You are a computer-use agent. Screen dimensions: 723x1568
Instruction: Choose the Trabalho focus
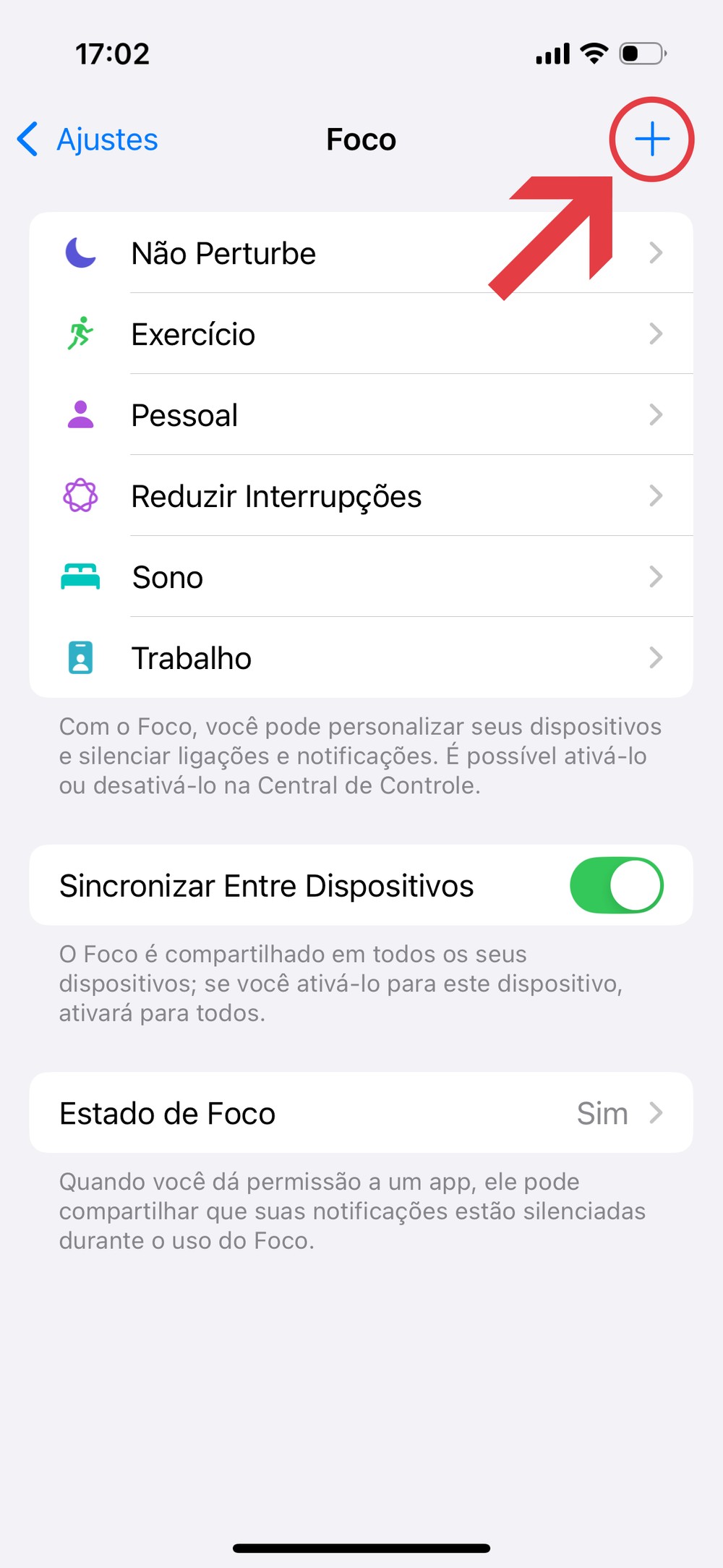pyautogui.click(x=360, y=658)
